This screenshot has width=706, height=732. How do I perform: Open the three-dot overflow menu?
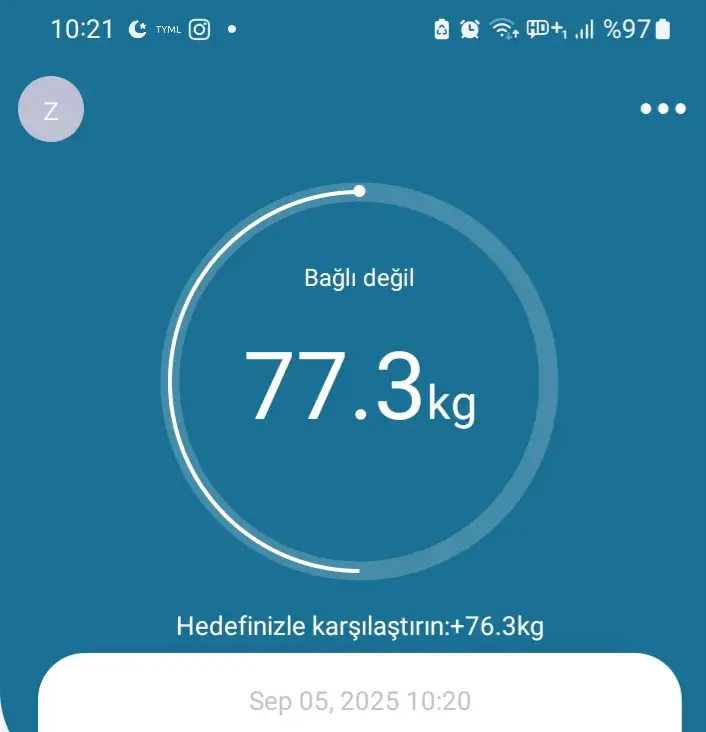point(663,109)
